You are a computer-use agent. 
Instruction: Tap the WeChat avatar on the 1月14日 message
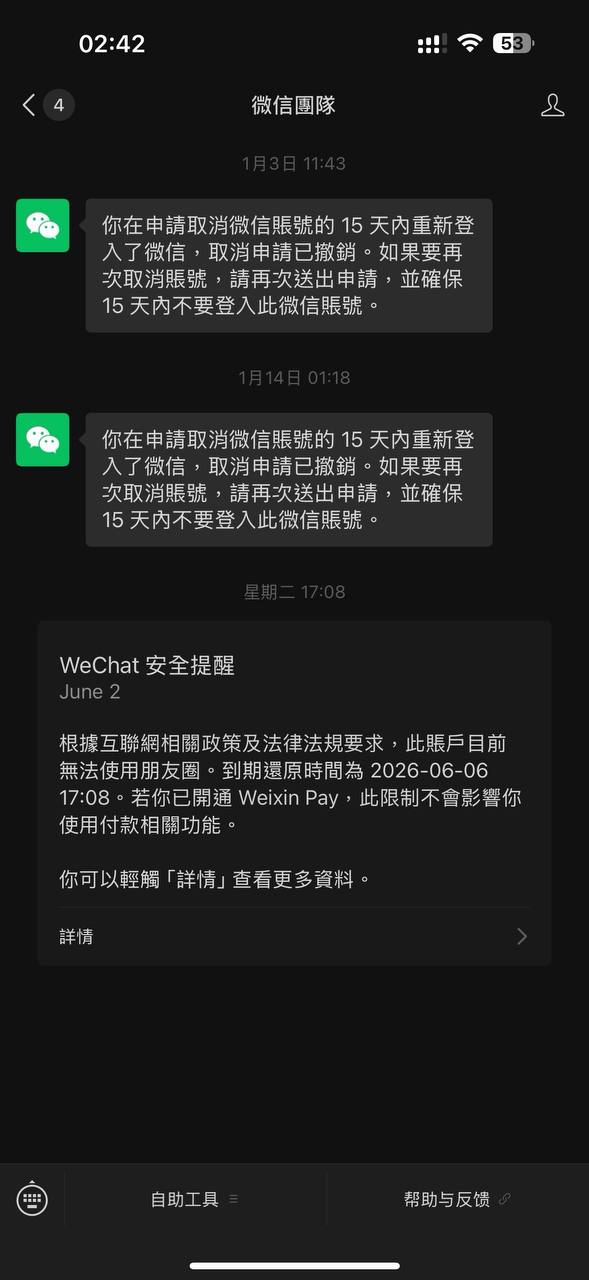click(x=43, y=439)
